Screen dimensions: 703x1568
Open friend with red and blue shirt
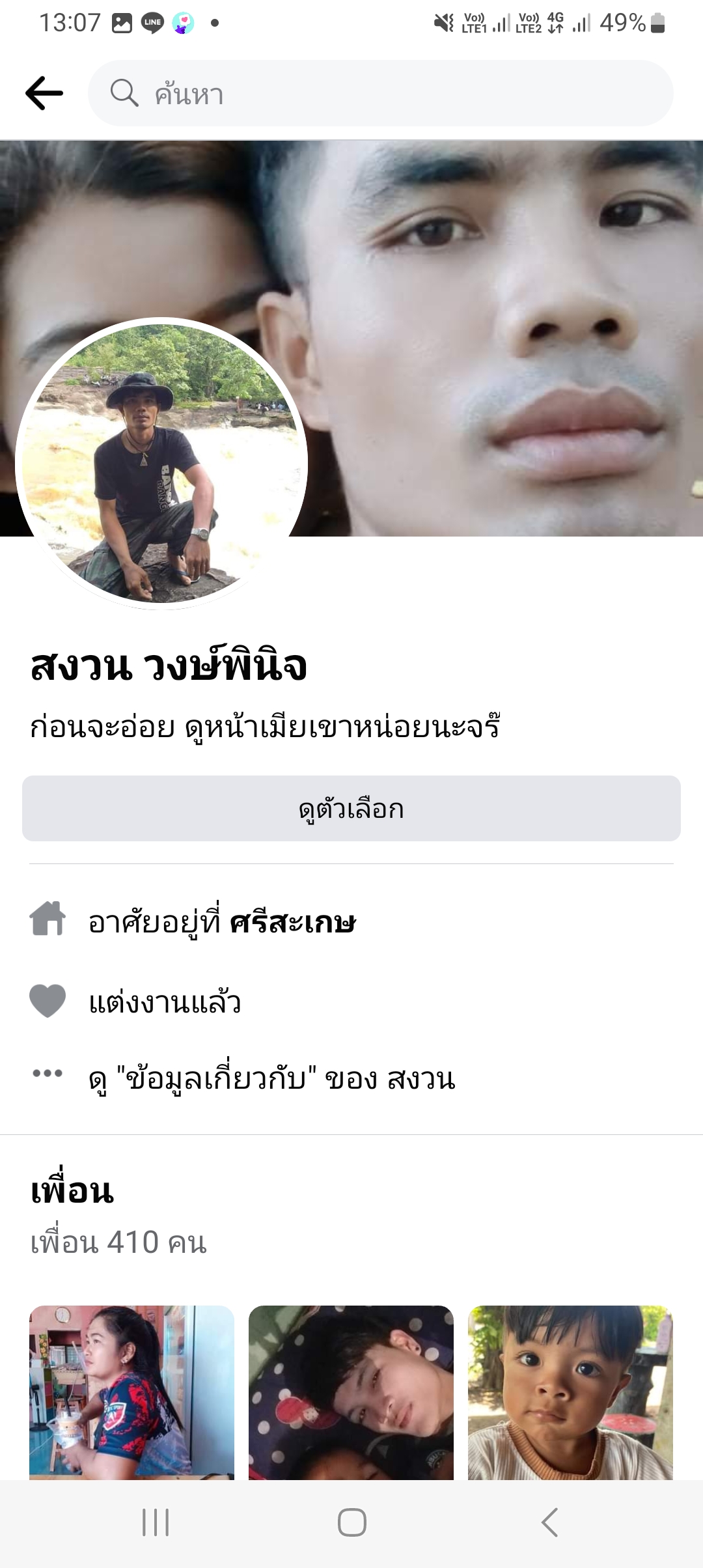pyautogui.click(x=131, y=1392)
